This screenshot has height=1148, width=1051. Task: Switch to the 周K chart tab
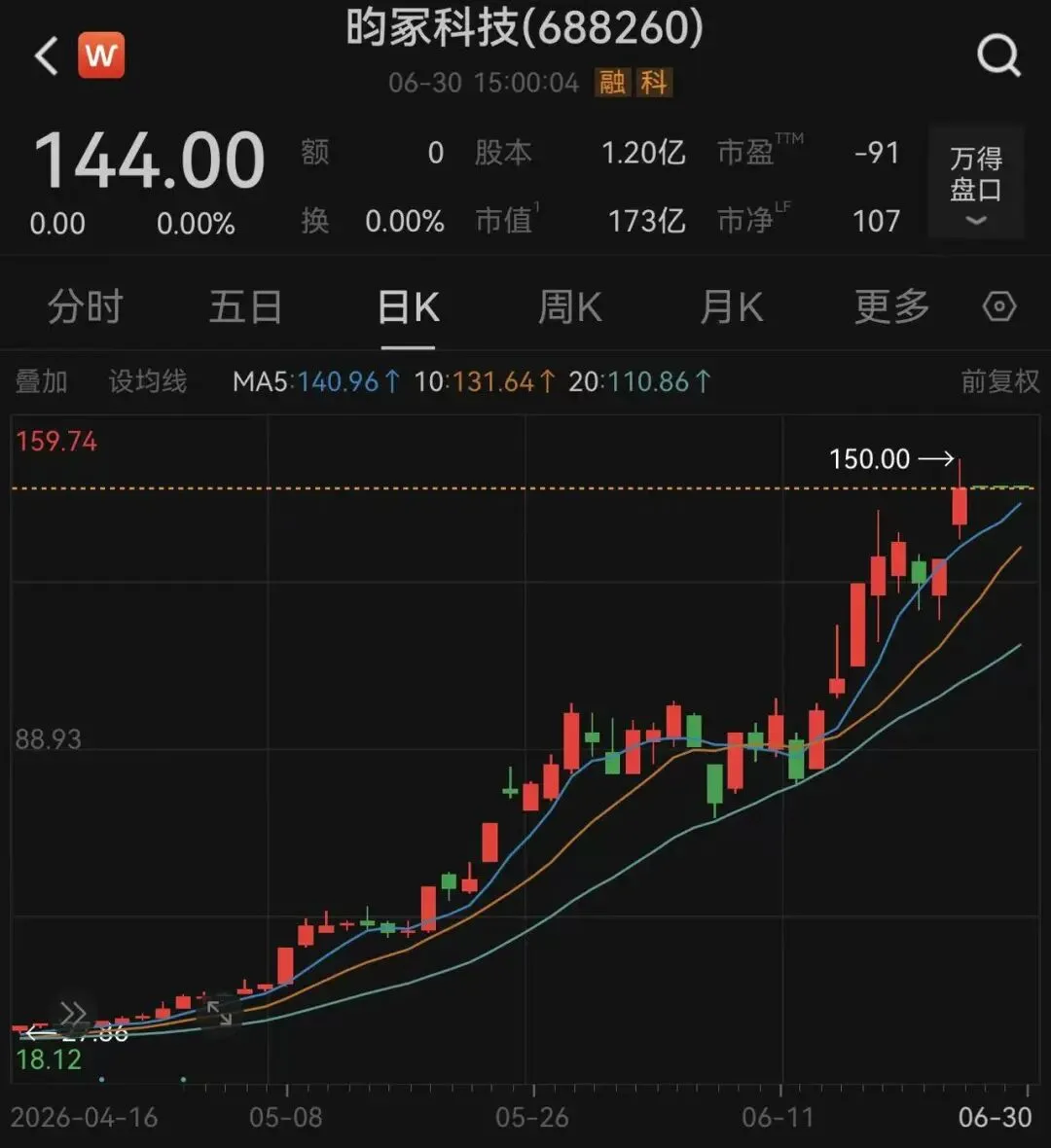coord(570,306)
